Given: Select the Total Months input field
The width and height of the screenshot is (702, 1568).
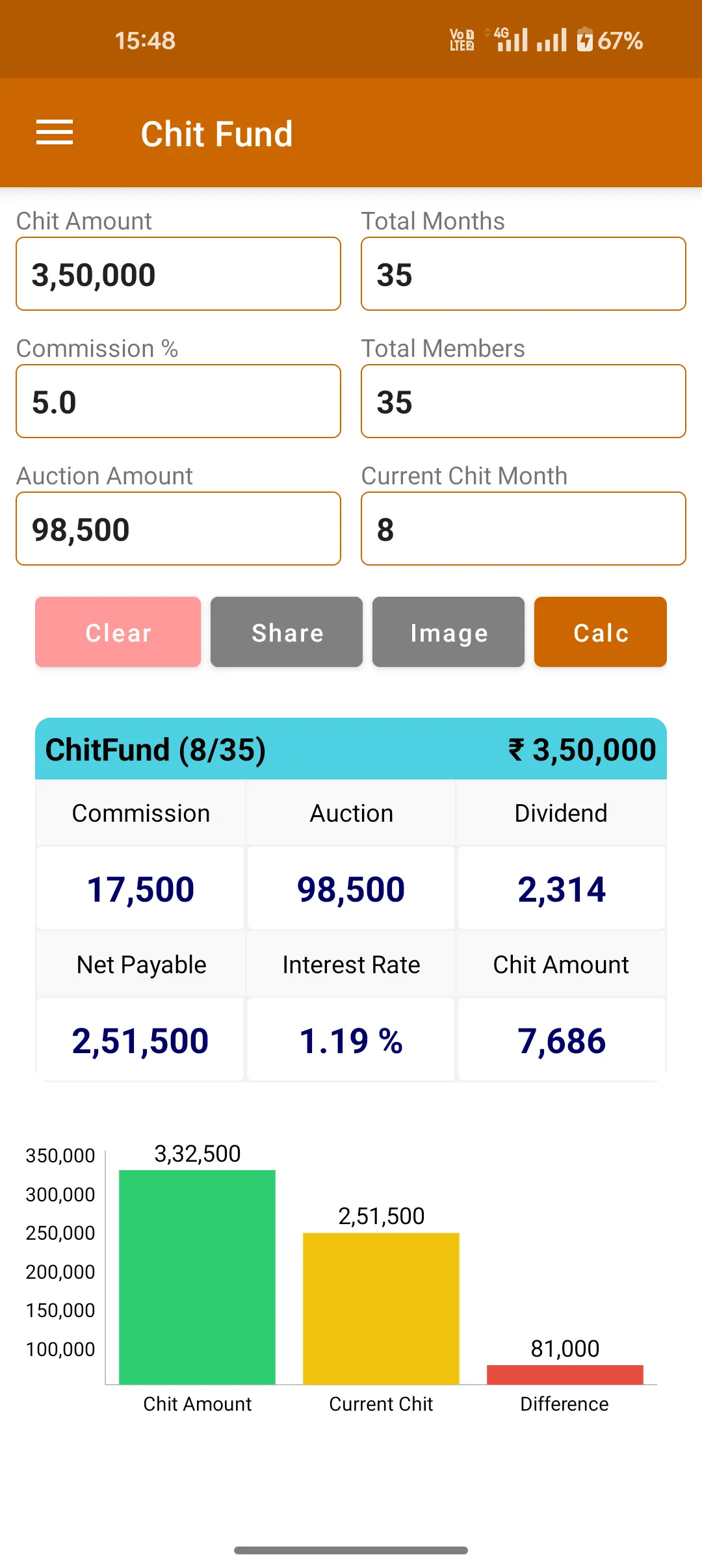Looking at the screenshot, I should click(x=522, y=274).
